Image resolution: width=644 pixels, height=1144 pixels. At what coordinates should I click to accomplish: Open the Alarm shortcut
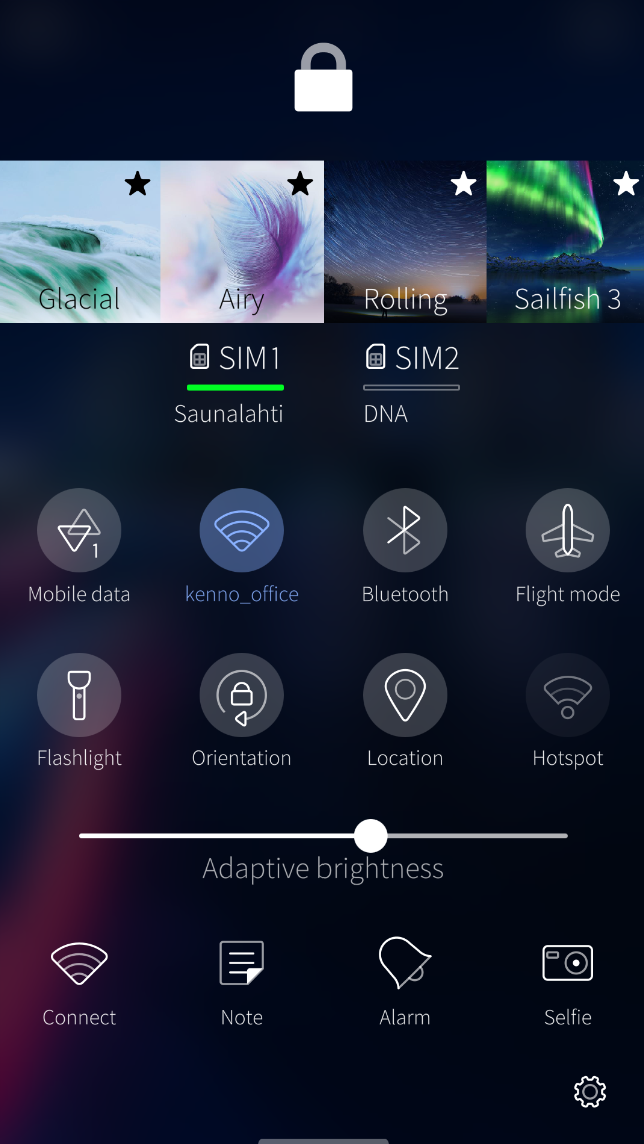tap(405, 983)
